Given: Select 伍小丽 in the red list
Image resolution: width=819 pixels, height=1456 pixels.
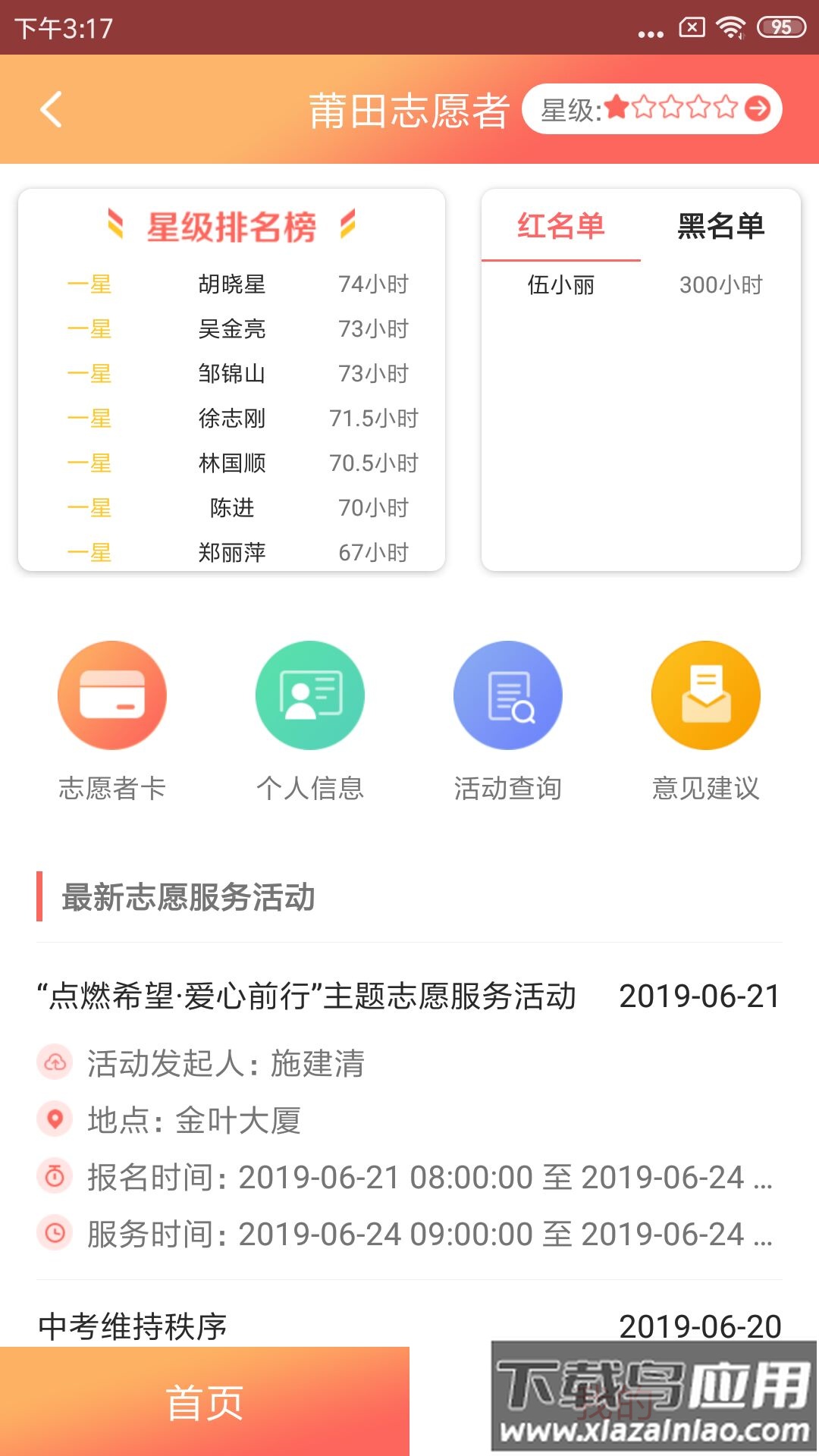Looking at the screenshot, I should pyautogui.click(x=561, y=284).
